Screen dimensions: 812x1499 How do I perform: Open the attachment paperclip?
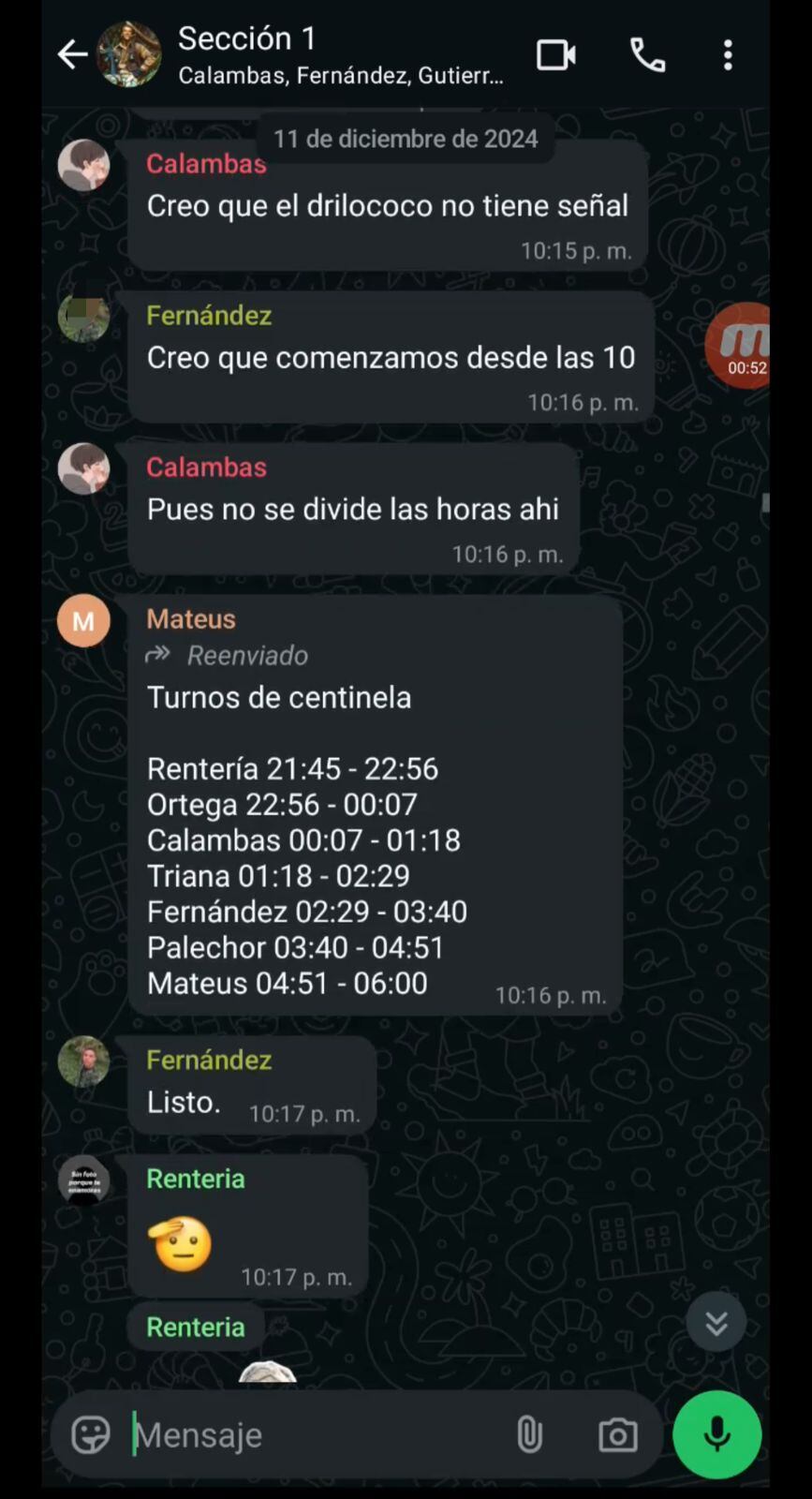click(x=529, y=1433)
